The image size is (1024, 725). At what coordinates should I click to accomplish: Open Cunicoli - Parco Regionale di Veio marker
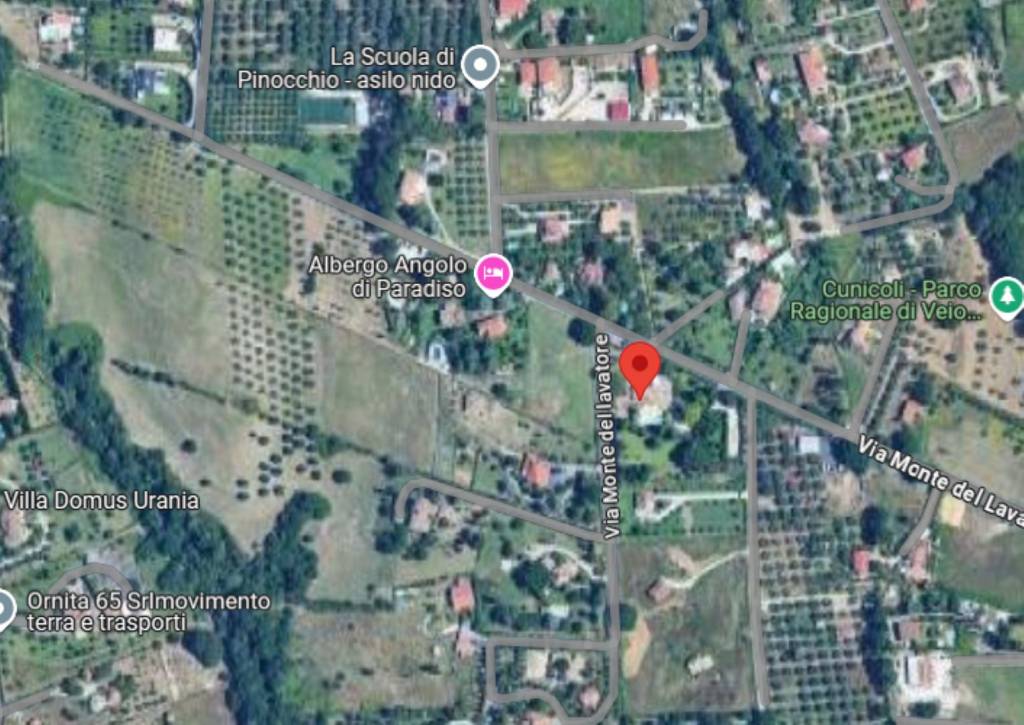(x=1007, y=296)
